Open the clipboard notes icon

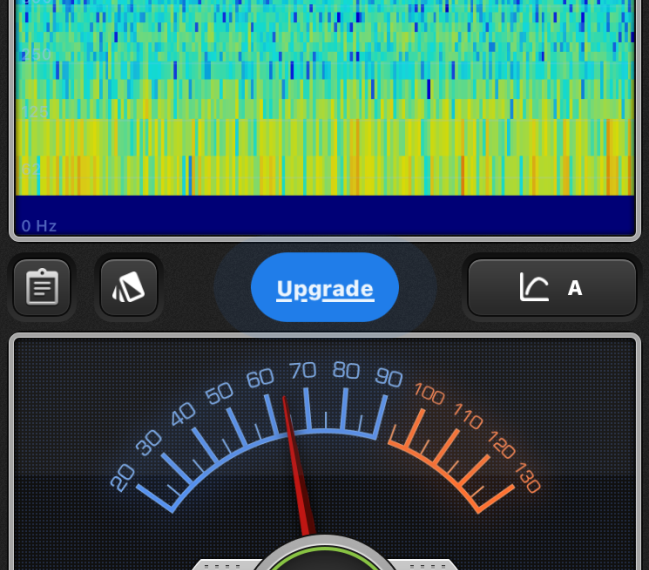tap(42, 288)
